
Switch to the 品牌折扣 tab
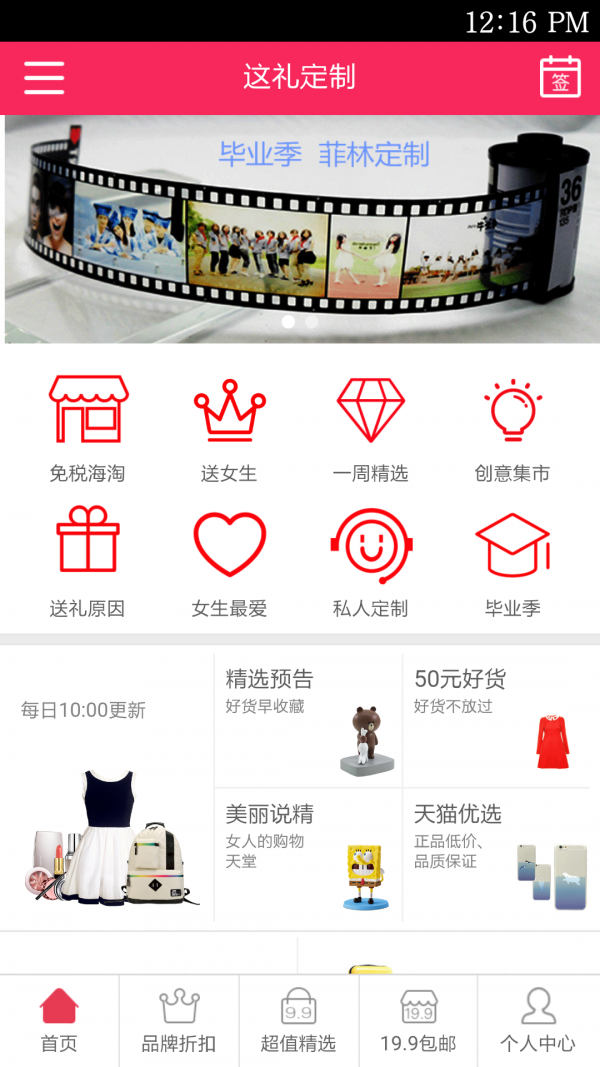pos(179,1020)
